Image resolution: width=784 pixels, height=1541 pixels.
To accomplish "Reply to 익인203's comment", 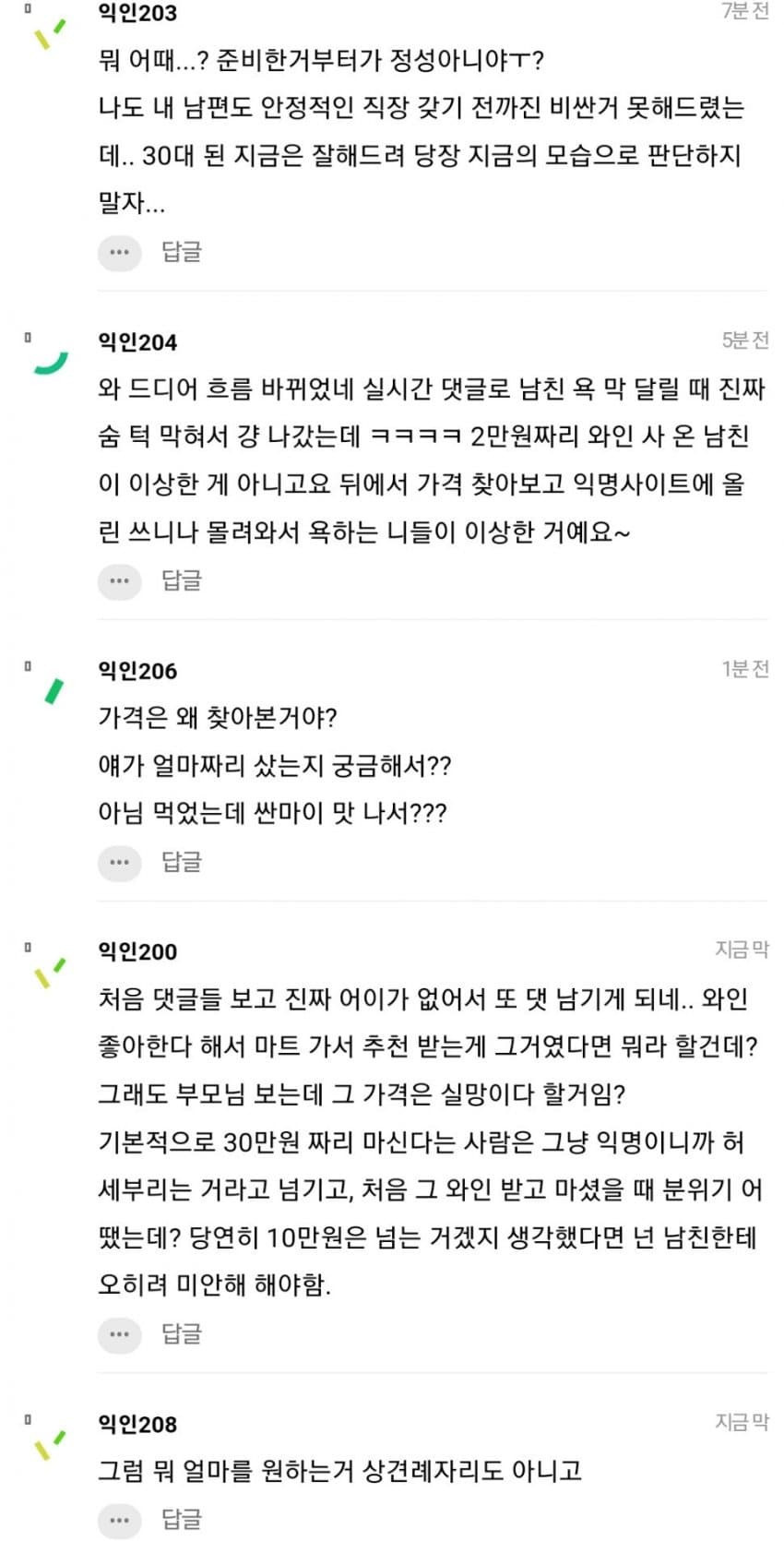I will tap(182, 251).
